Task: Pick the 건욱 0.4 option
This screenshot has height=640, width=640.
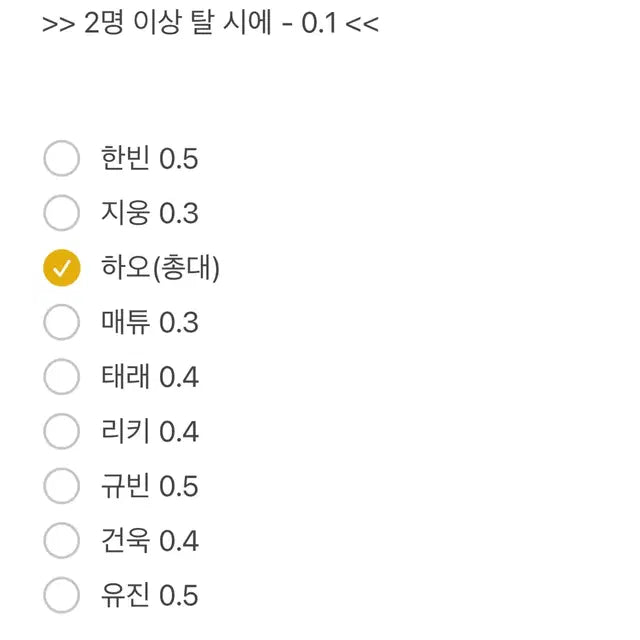Action: (62, 541)
